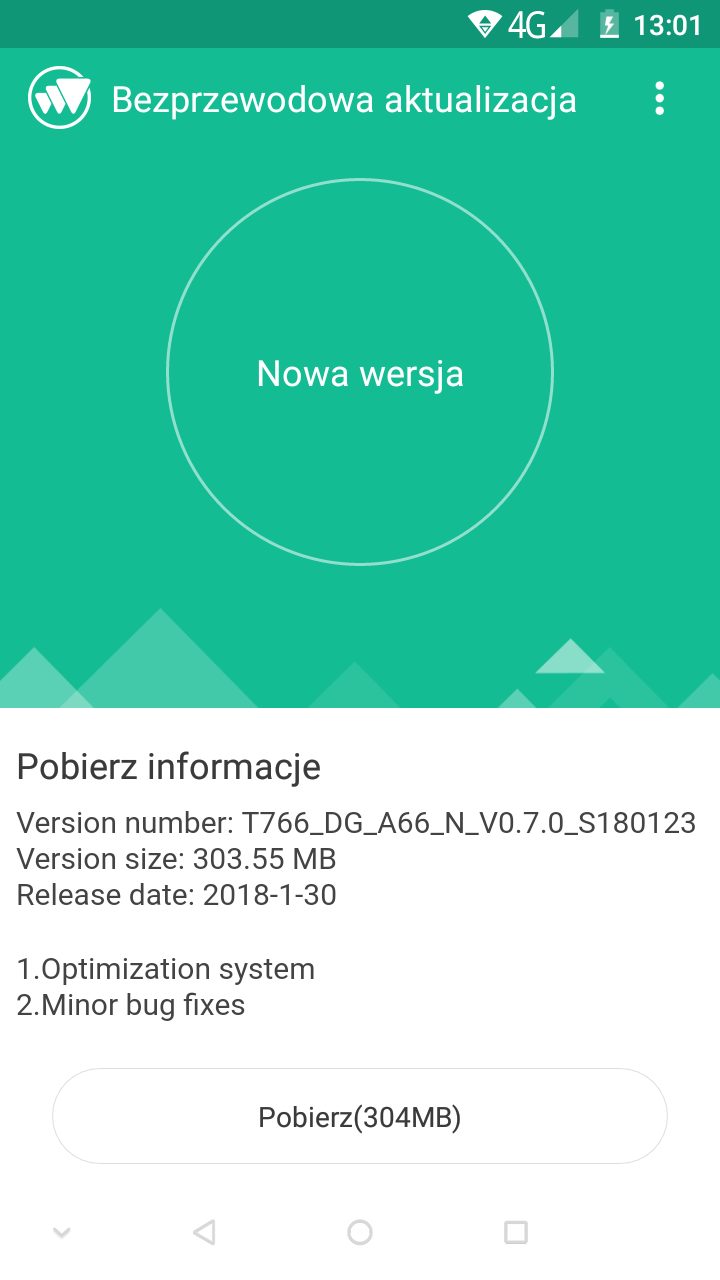Hide the navigation bar with the chevron
This screenshot has width=720, height=1280.
pyautogui.click(x=62, y=1232)
